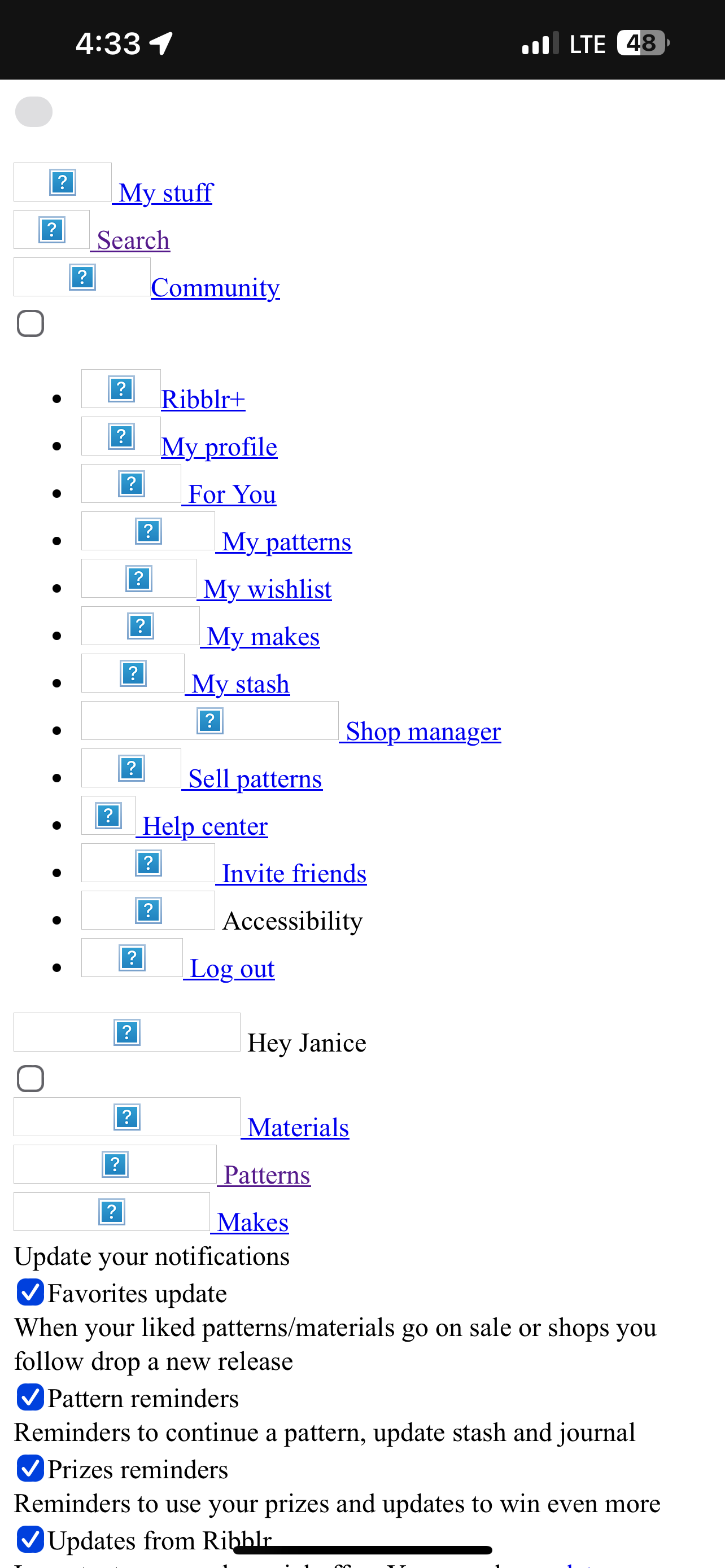This screenshot has height=1568, width=725.
Task: Open the Ribblr+ link
Action: (203, 400)
